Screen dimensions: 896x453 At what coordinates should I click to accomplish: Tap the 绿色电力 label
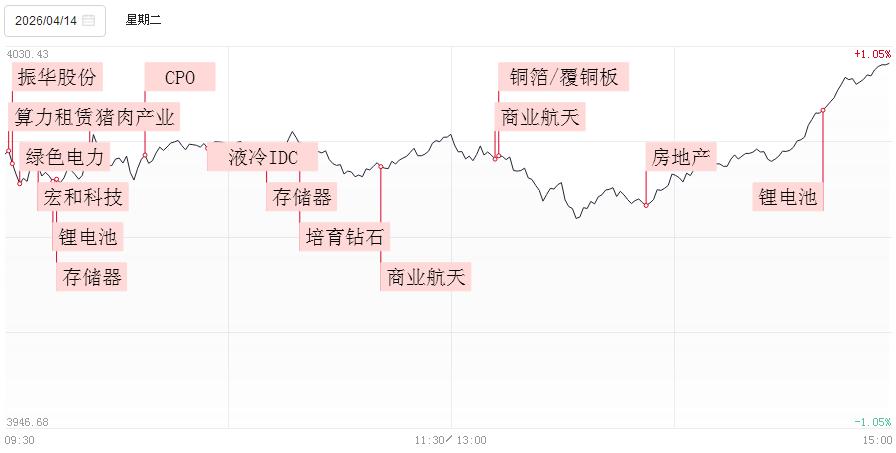65,157
